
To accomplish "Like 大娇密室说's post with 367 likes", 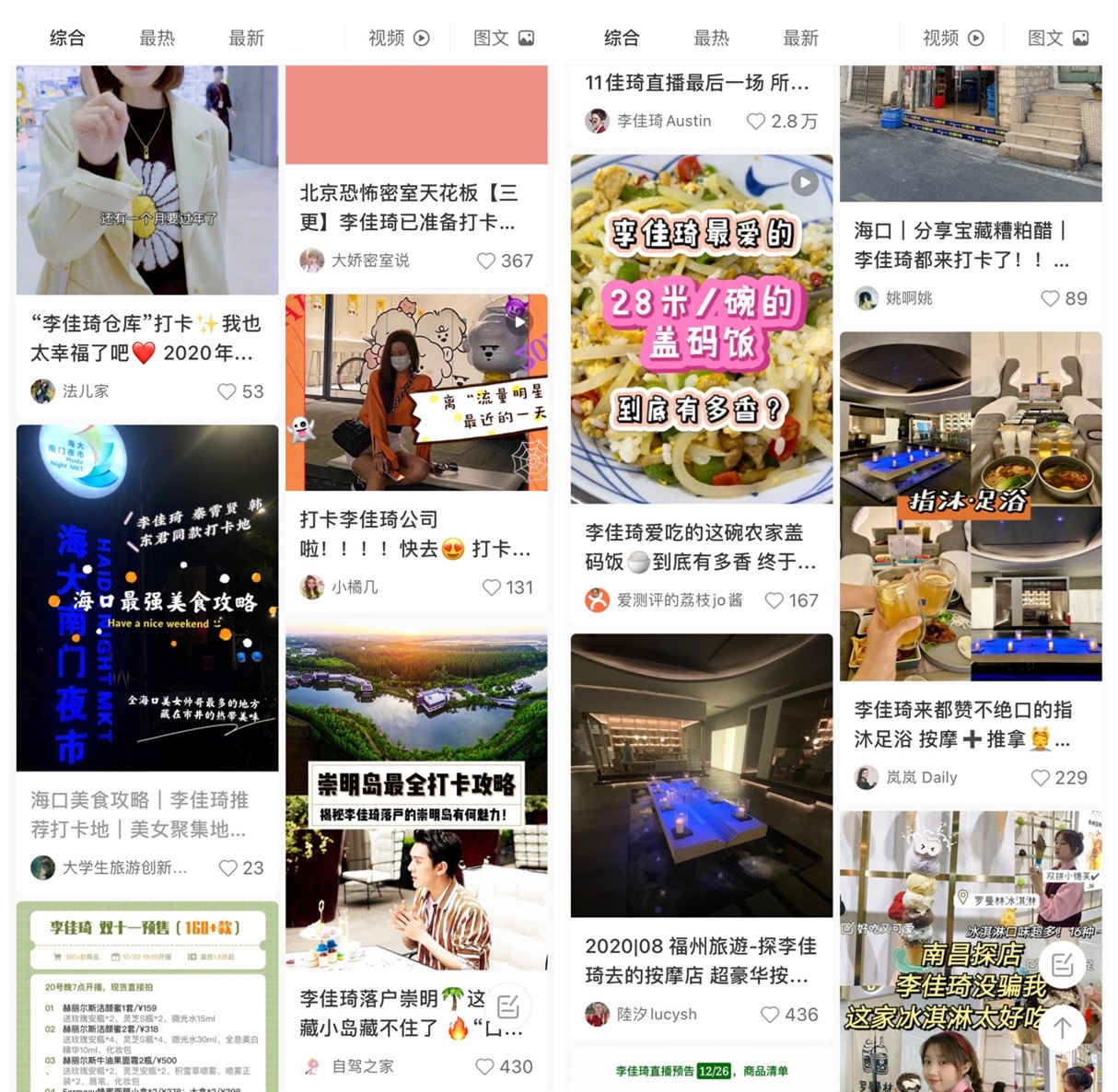I will click(486, 261).
